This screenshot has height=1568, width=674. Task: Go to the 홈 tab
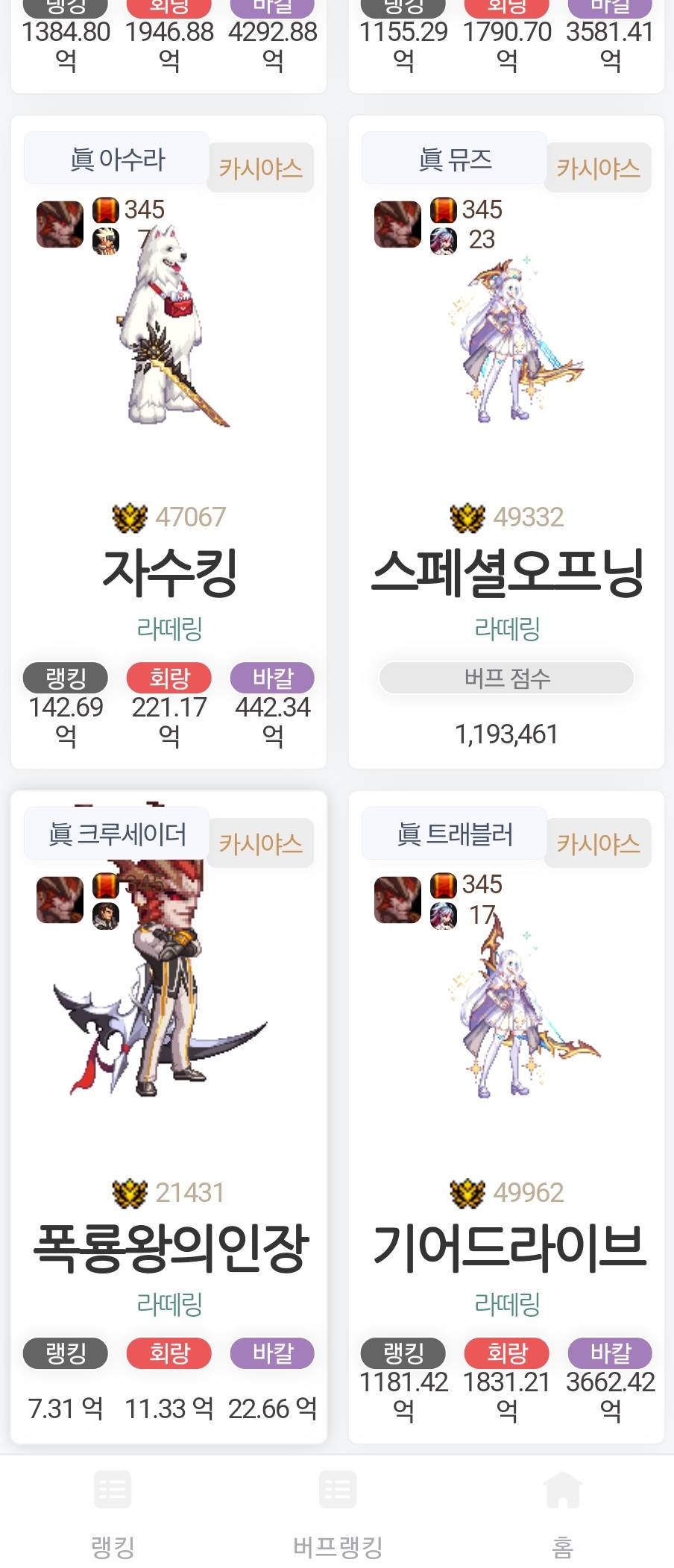562,1514
